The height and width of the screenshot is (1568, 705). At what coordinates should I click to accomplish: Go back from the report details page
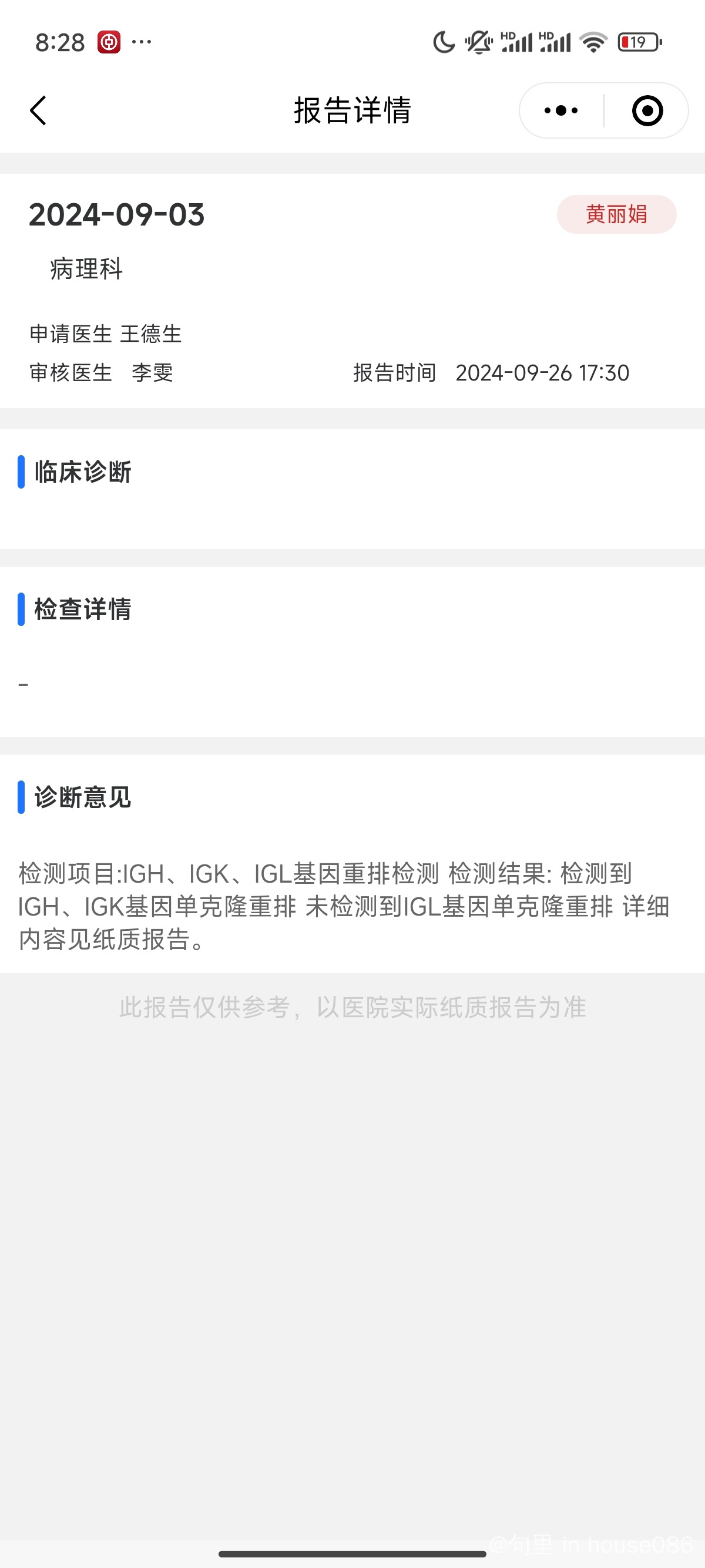click(38, 111)
